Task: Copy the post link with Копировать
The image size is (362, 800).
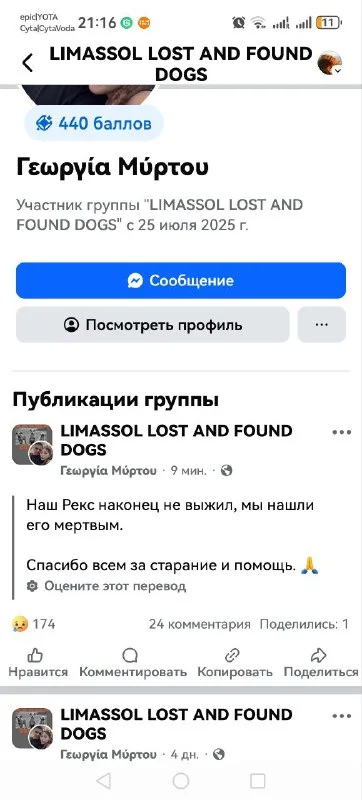Action: [235, 663]
